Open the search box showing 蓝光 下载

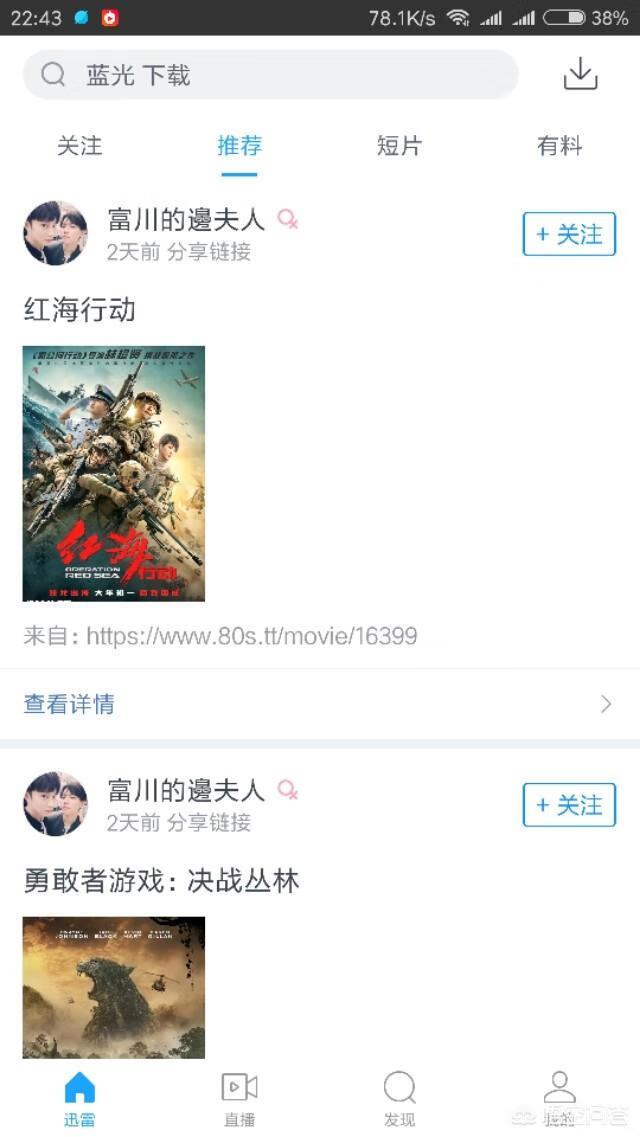point(270,75)
